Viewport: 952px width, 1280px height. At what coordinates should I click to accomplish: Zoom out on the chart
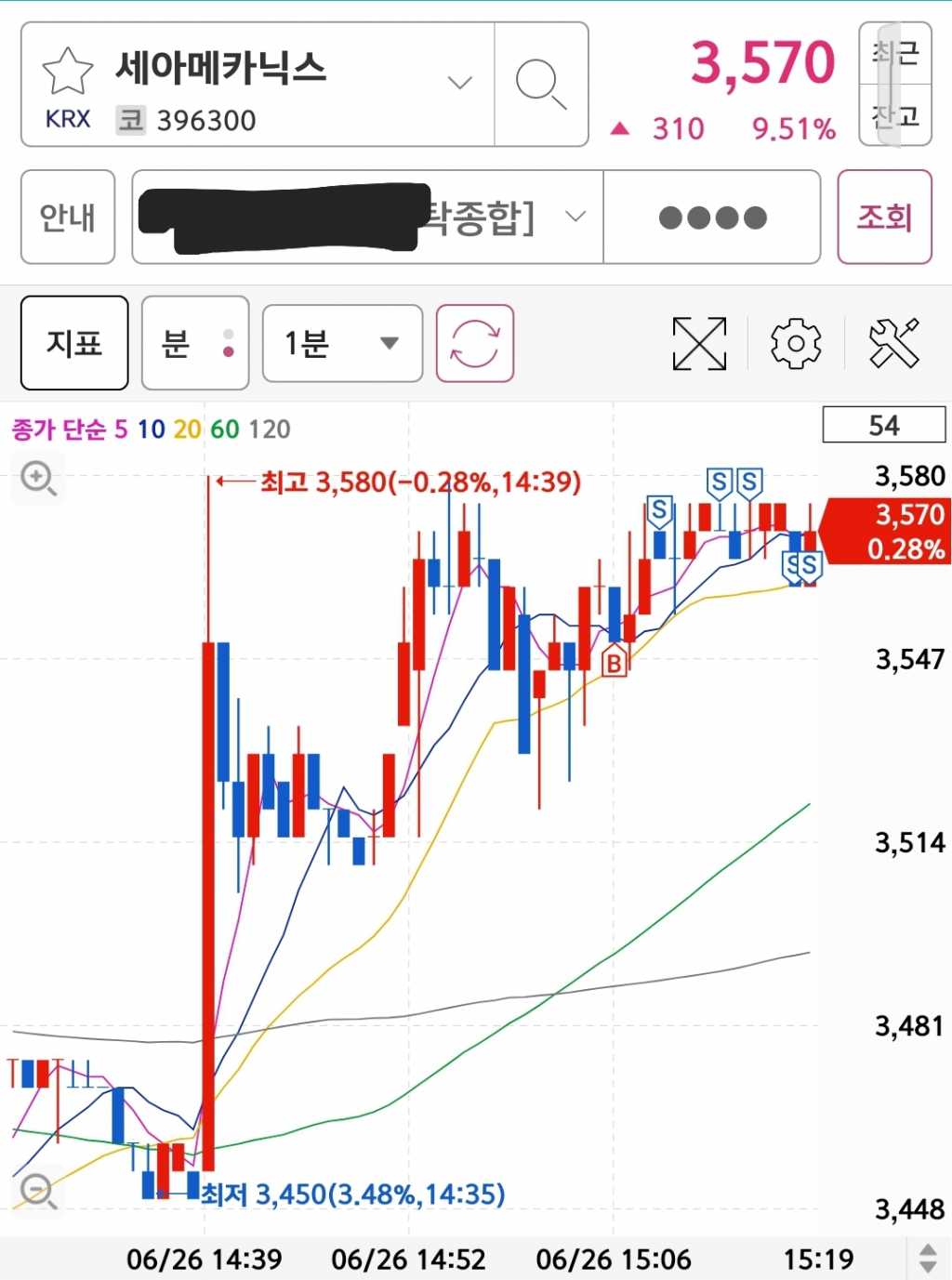[38, 1190]
